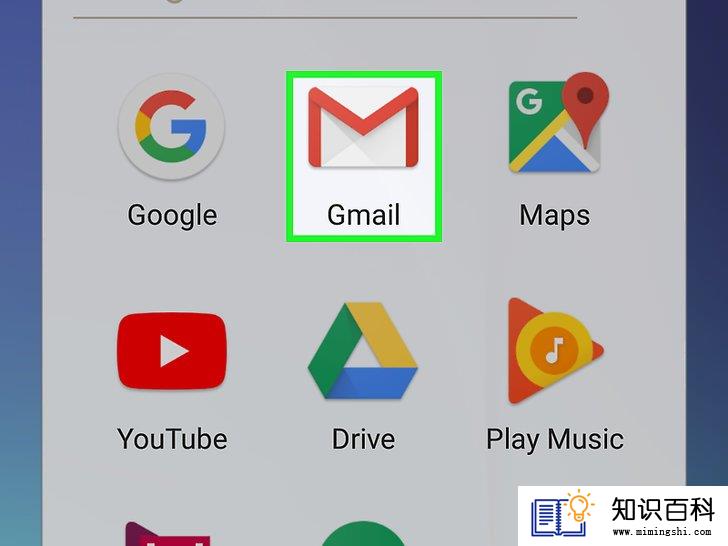
Task: Open Google Maps
Action: (x=553, y=128)
